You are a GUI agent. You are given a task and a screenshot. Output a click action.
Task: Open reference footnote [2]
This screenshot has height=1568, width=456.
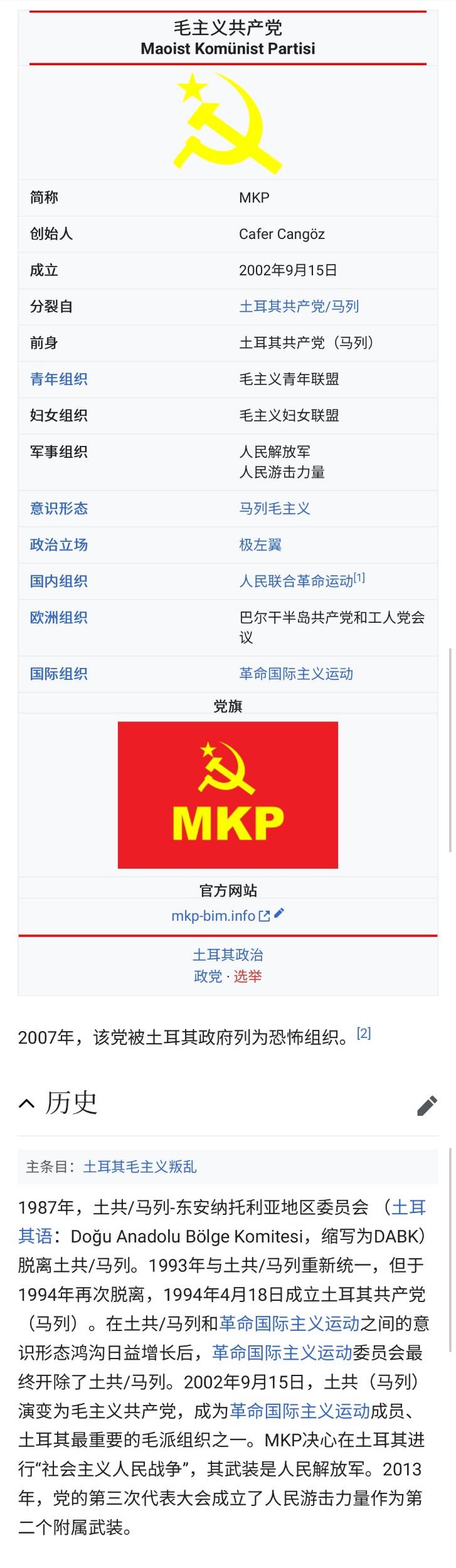[364, 1033]
